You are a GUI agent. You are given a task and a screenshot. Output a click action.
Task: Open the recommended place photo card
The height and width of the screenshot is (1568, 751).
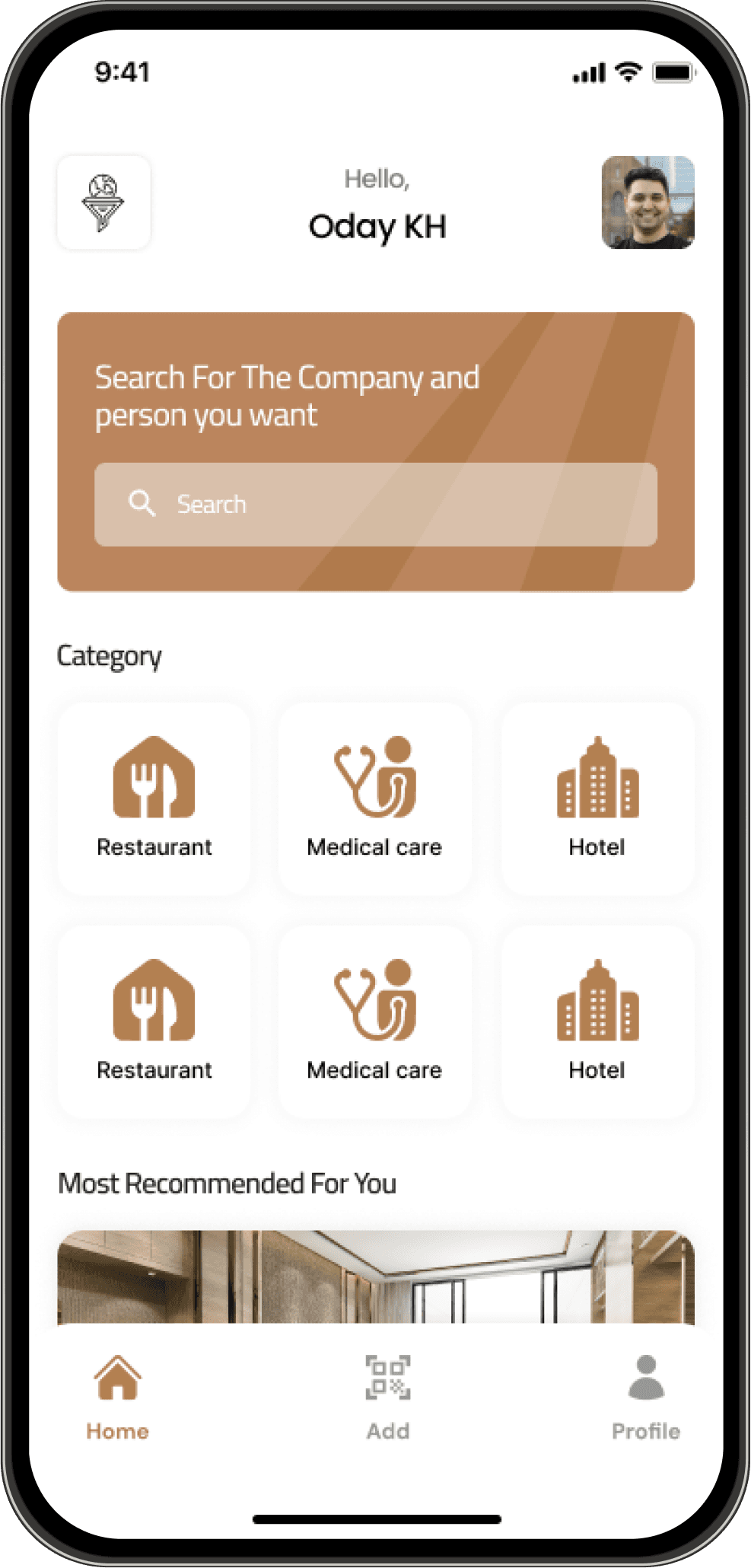tap(376, 1276)
